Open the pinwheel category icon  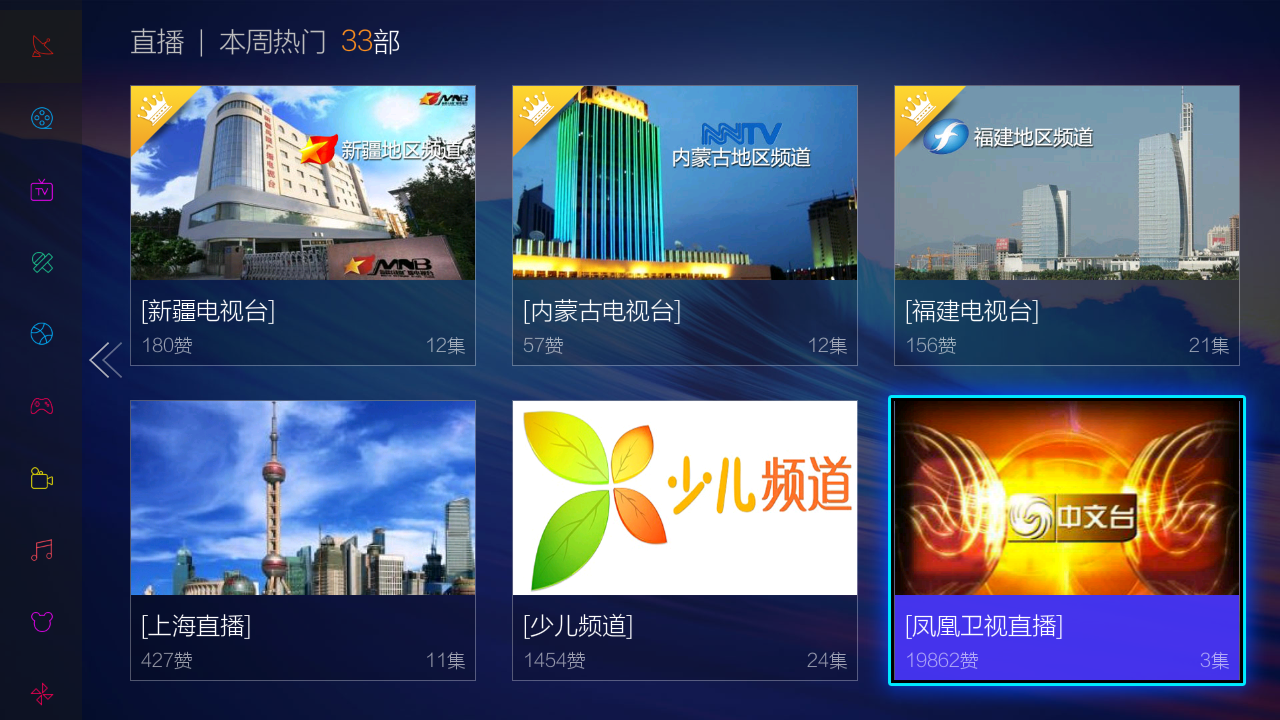pos(41,693)
